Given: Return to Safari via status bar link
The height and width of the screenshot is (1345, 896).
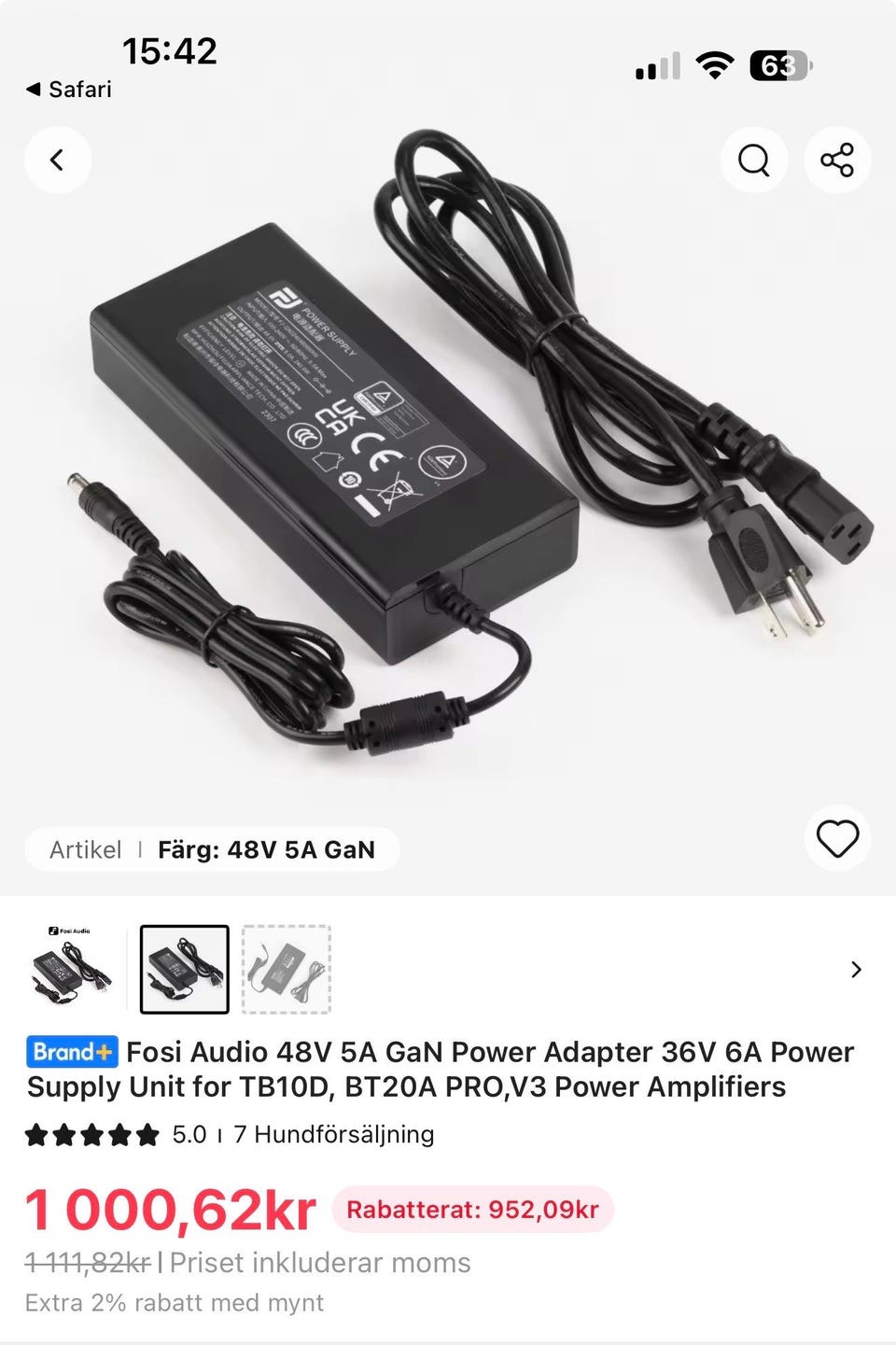Looking at the screenshot, I should 68,90.
